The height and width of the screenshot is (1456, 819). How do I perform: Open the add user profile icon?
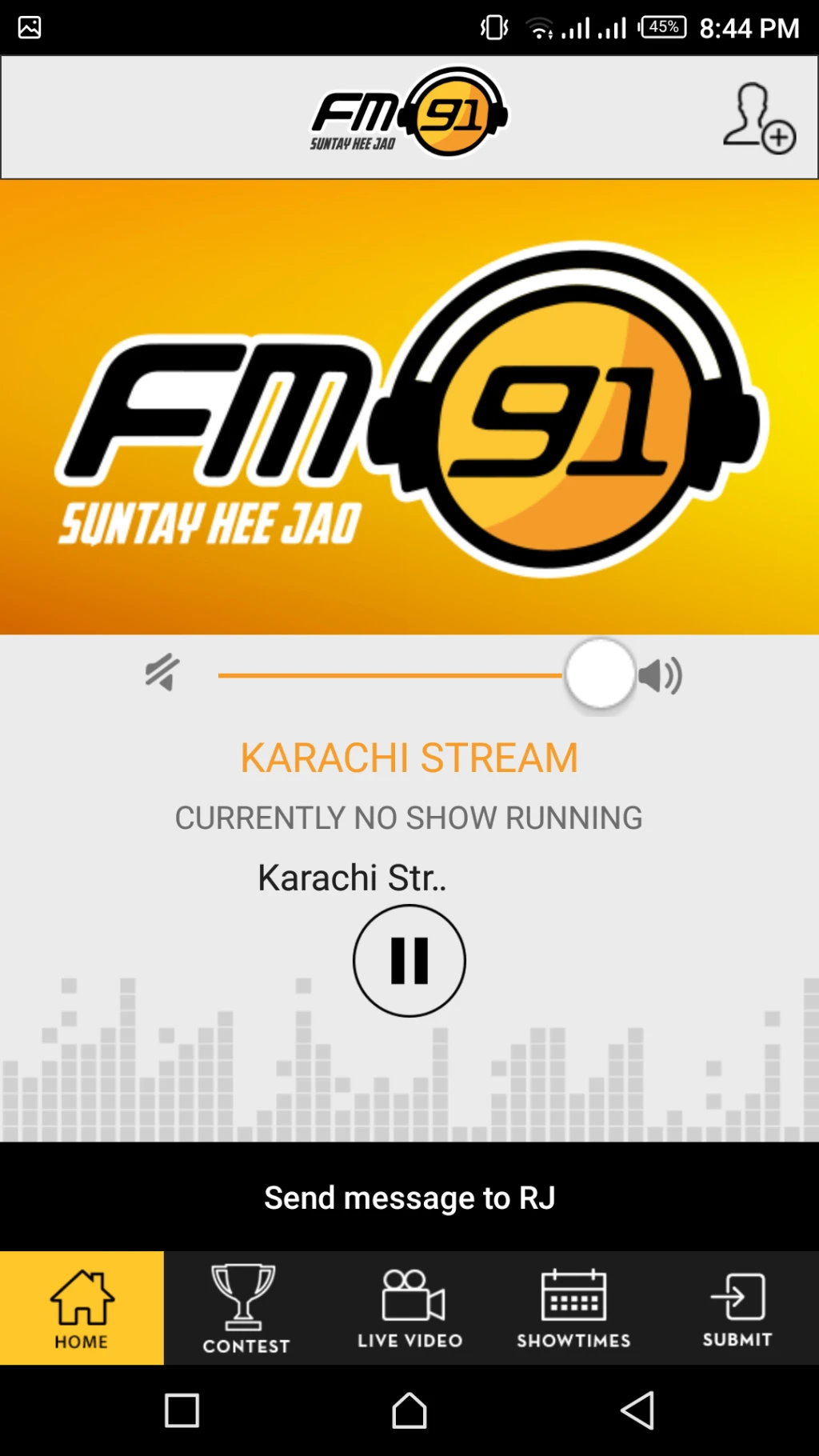click(759, 118)
